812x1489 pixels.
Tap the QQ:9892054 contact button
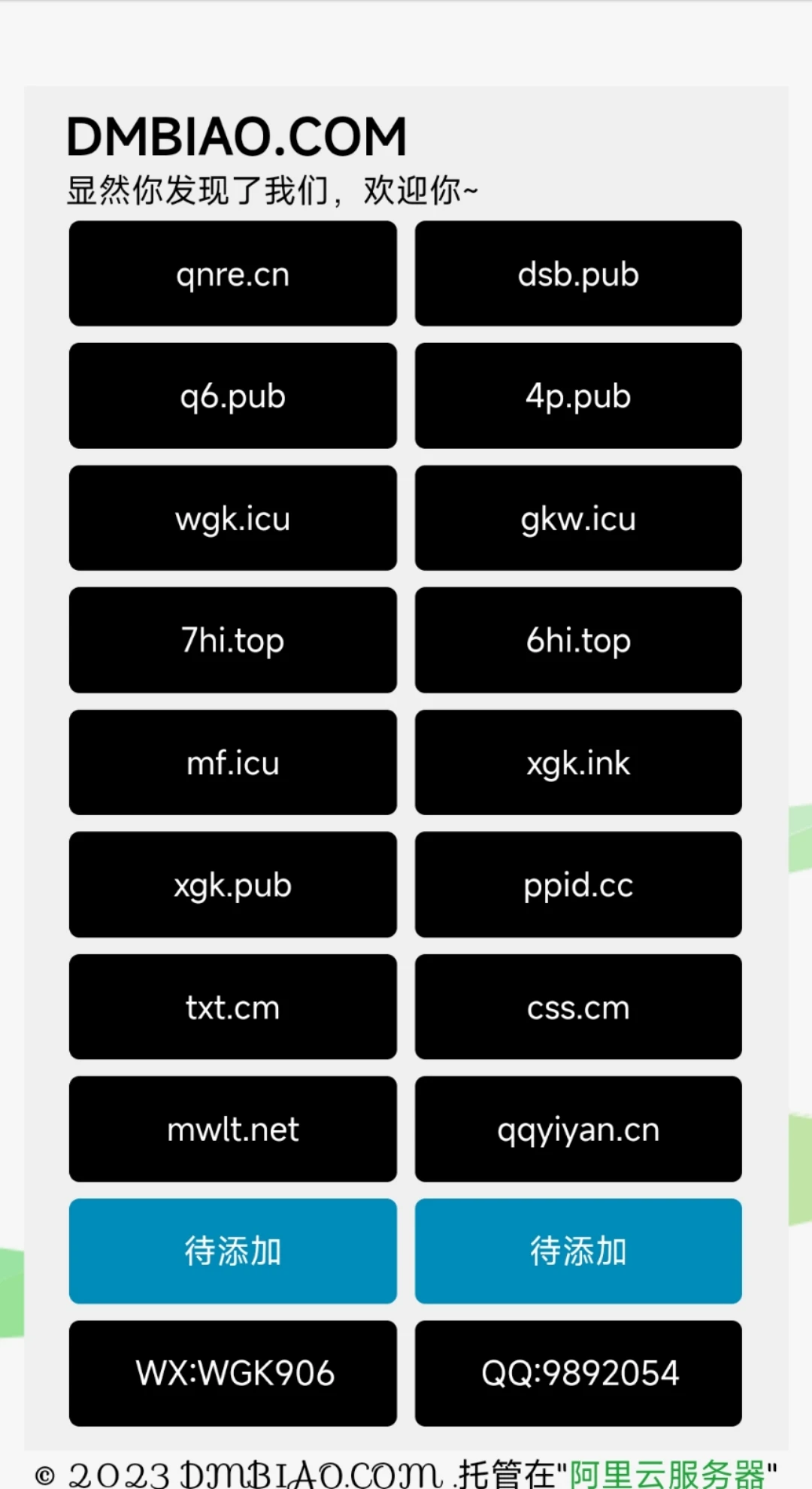pos(578,1373)
